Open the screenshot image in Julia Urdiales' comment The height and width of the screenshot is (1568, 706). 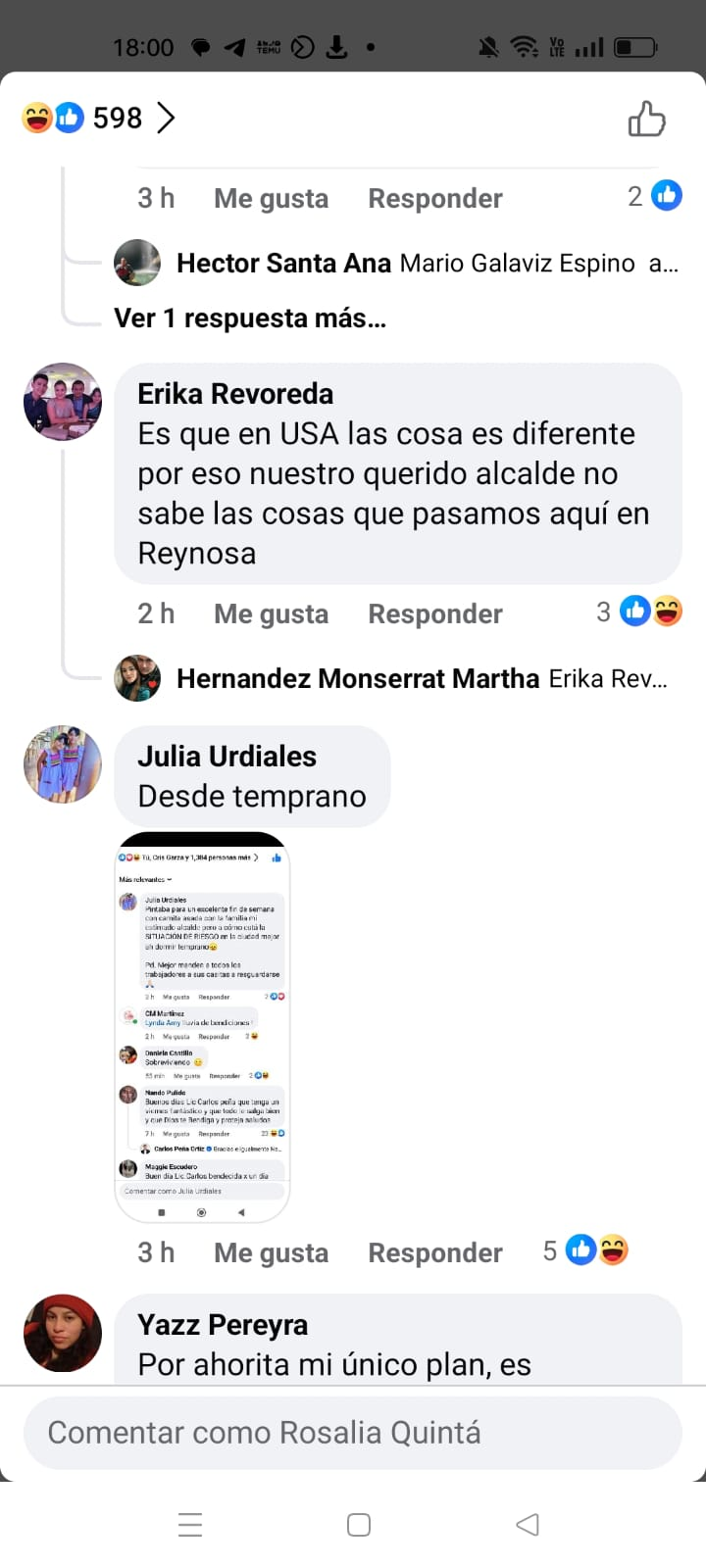point(203,1026)
